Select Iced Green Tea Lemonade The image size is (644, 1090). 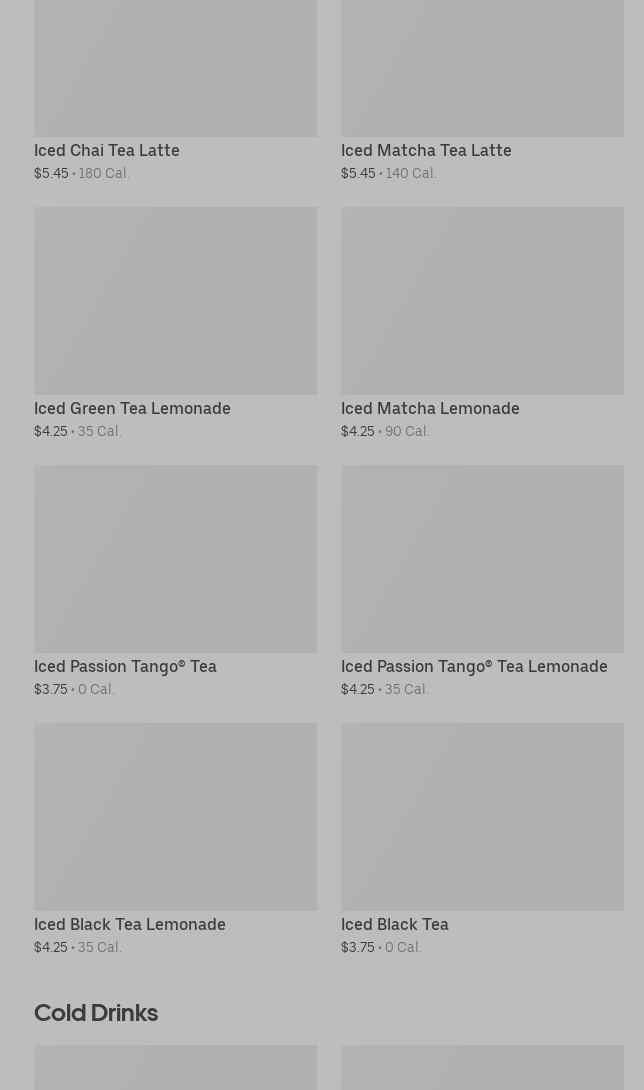pyautogui.click(x=176, y=323)
